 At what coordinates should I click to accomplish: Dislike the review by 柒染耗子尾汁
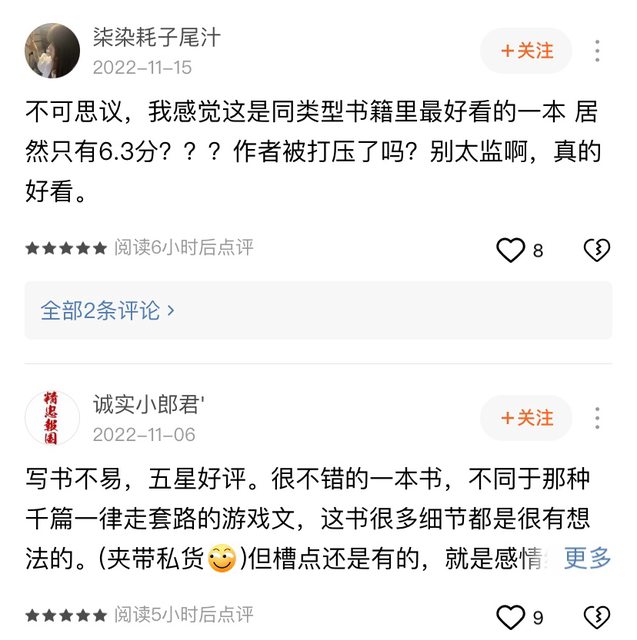596,250
